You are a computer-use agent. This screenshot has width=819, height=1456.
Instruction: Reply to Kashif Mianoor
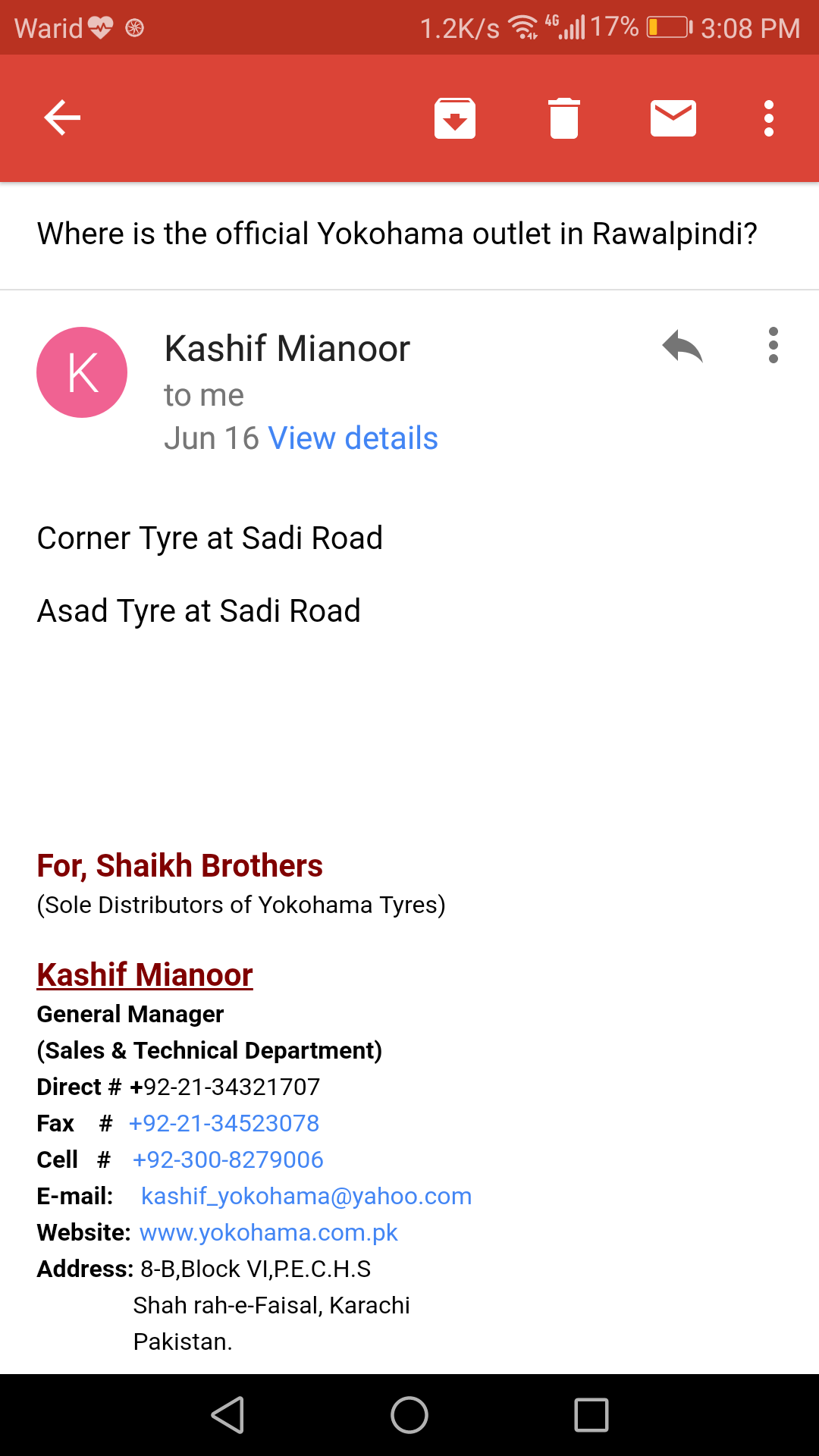tap(682, 347)
